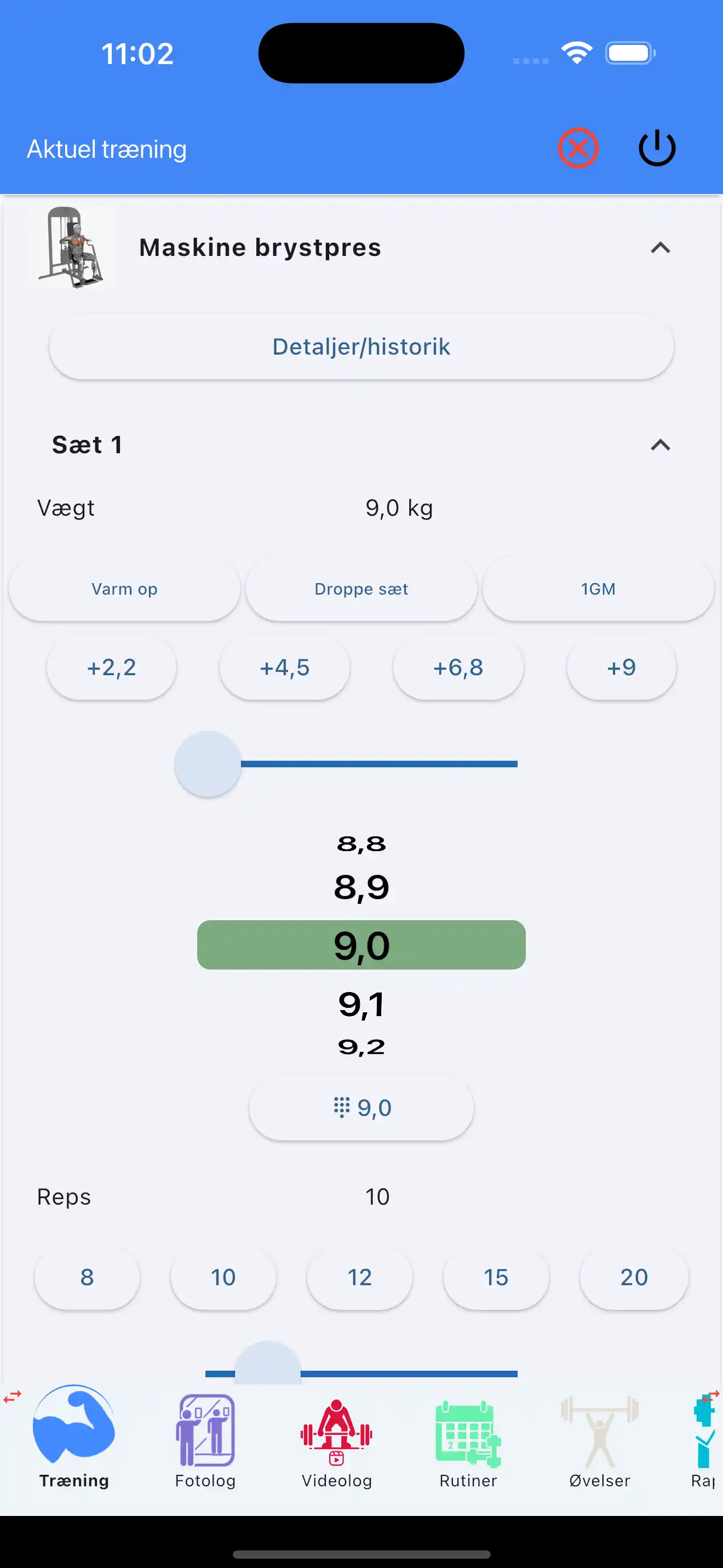Set reps to 20

tap(634, 1277)
